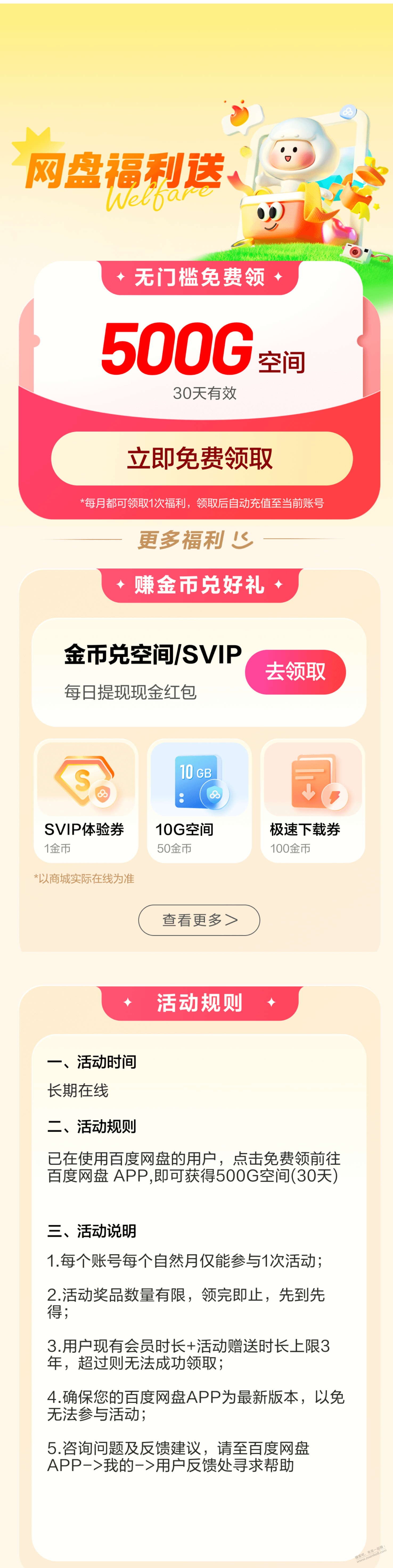The width and height of the screenshot is (393, 1568).
Task: Choose the 极速下载券 100金币 reward card
Action: [x=313, y=800]
